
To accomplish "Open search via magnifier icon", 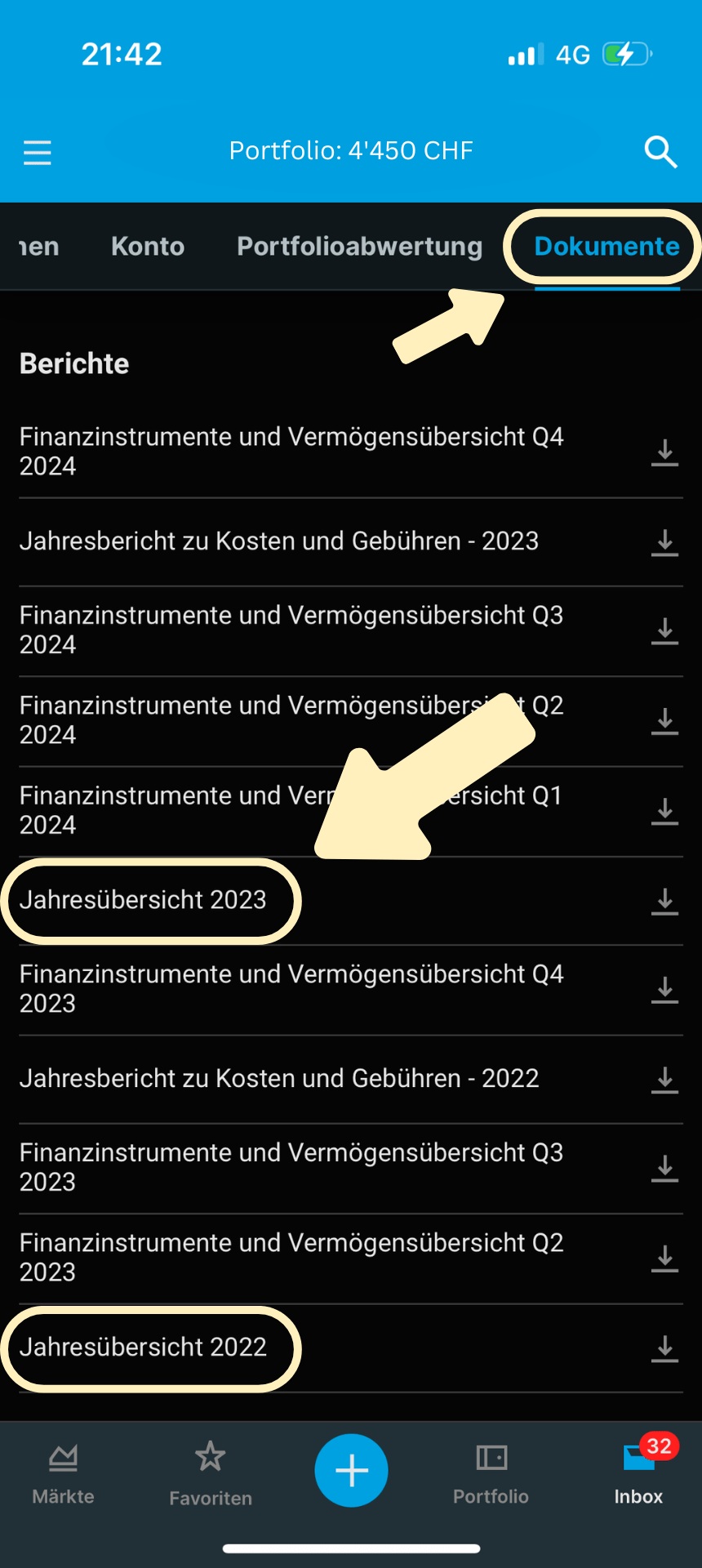I will [660, 152].
